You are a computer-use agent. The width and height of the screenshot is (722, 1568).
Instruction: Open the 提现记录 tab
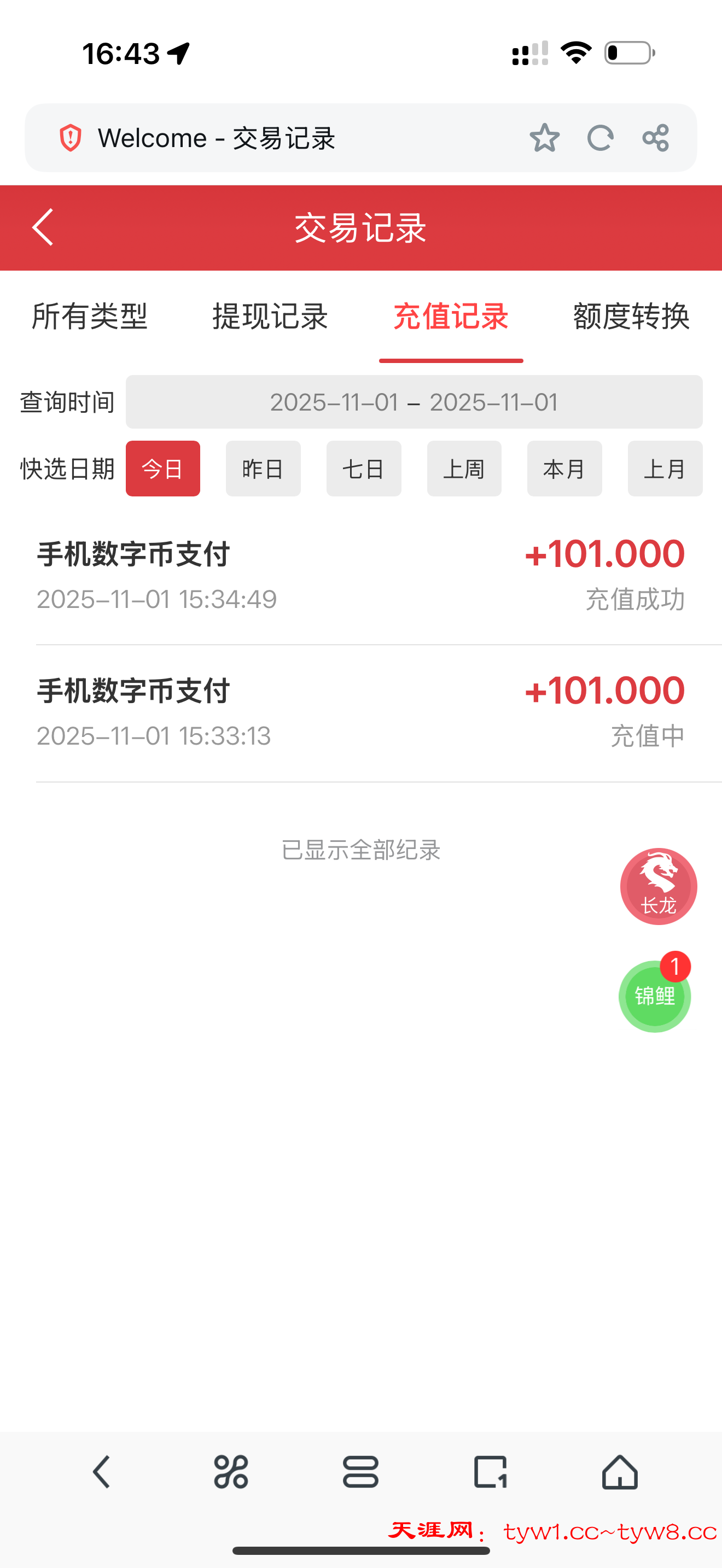tap(270, 317)
